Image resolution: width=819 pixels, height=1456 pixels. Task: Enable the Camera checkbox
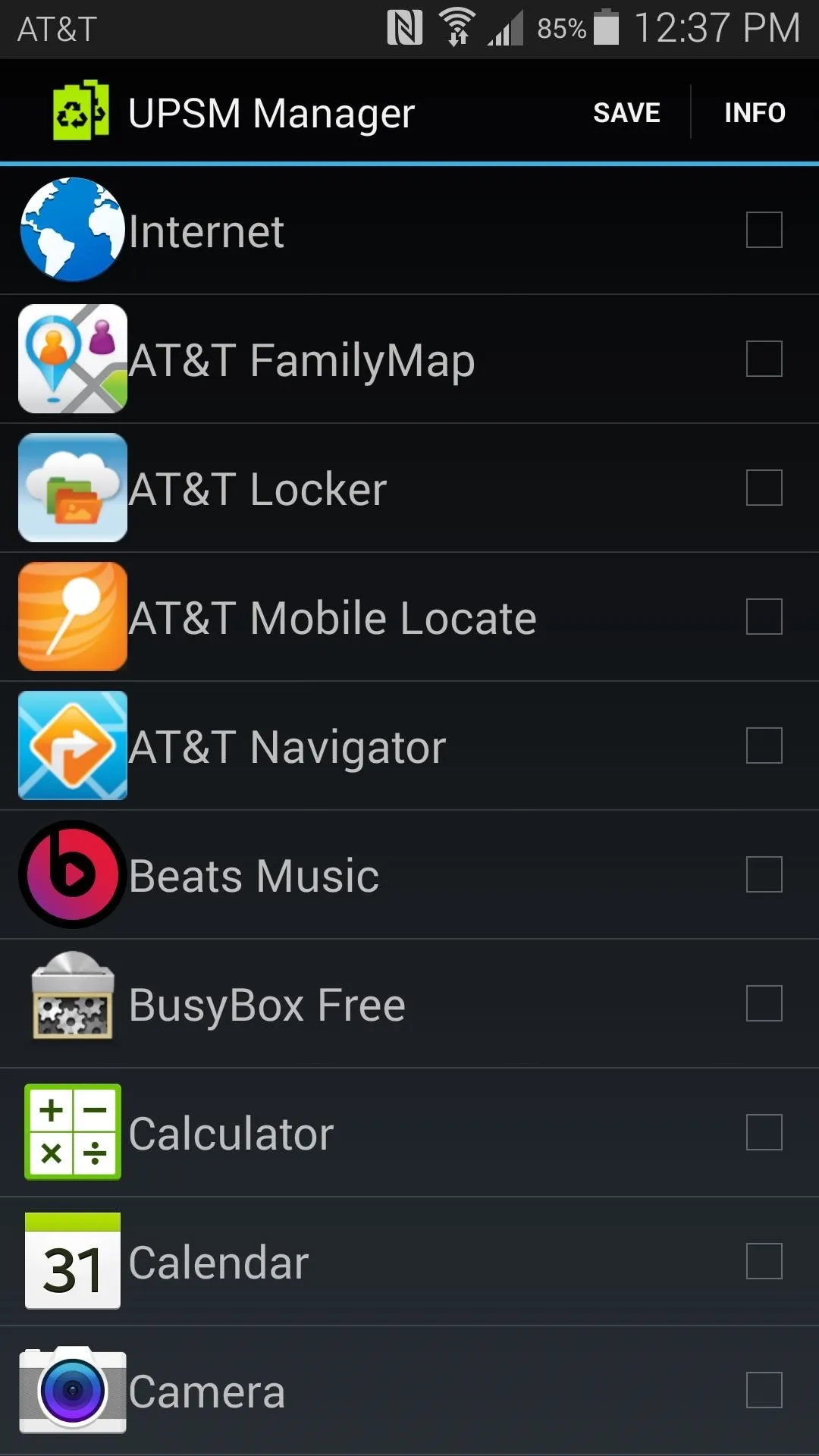[x=764, y=1390]
